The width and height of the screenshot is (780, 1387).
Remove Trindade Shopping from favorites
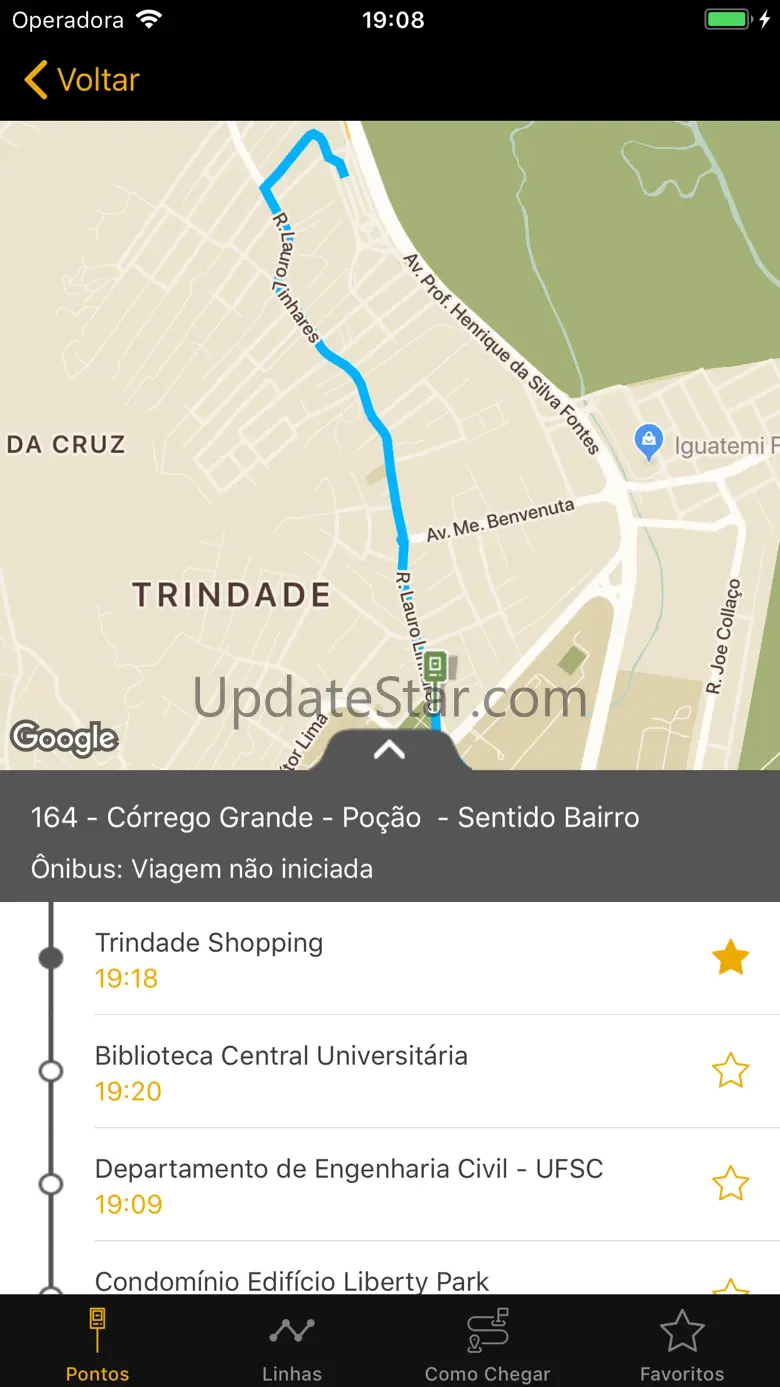[x=730, y=958]
